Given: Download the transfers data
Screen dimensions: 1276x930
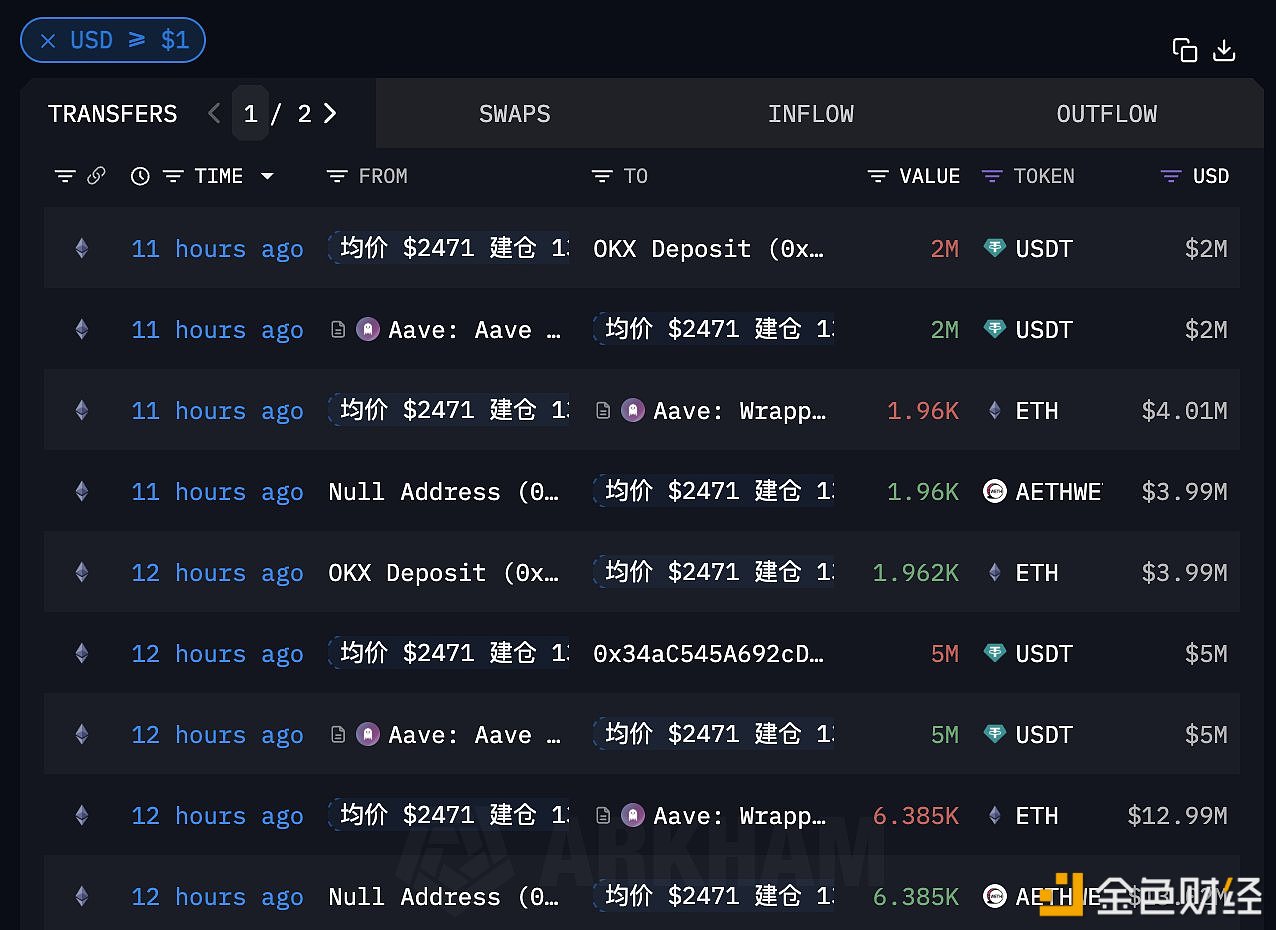Looking at the screenshot, I should click(x=1224, y=51).
